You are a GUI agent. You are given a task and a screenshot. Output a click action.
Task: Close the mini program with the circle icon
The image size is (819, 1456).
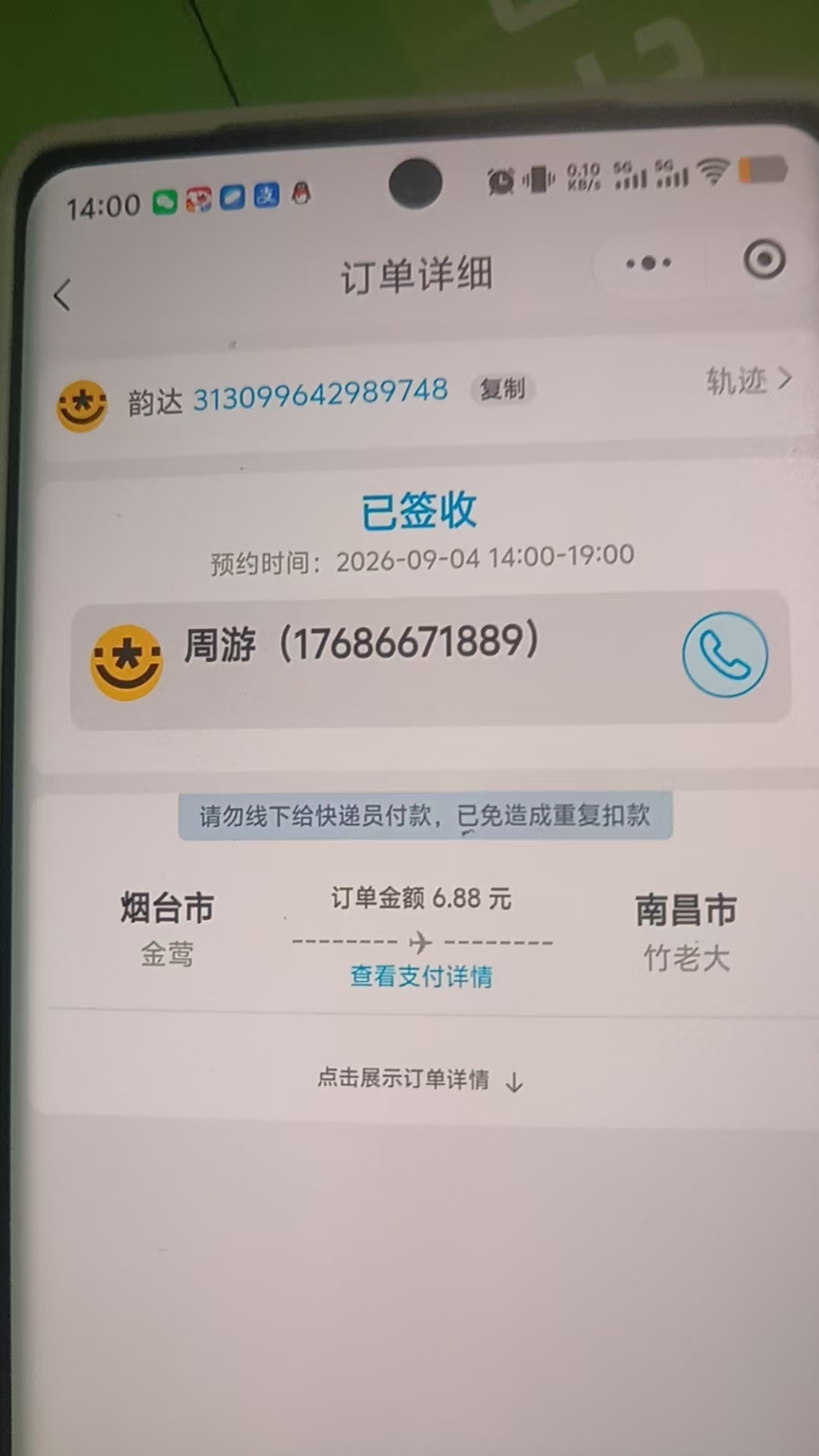764,260
